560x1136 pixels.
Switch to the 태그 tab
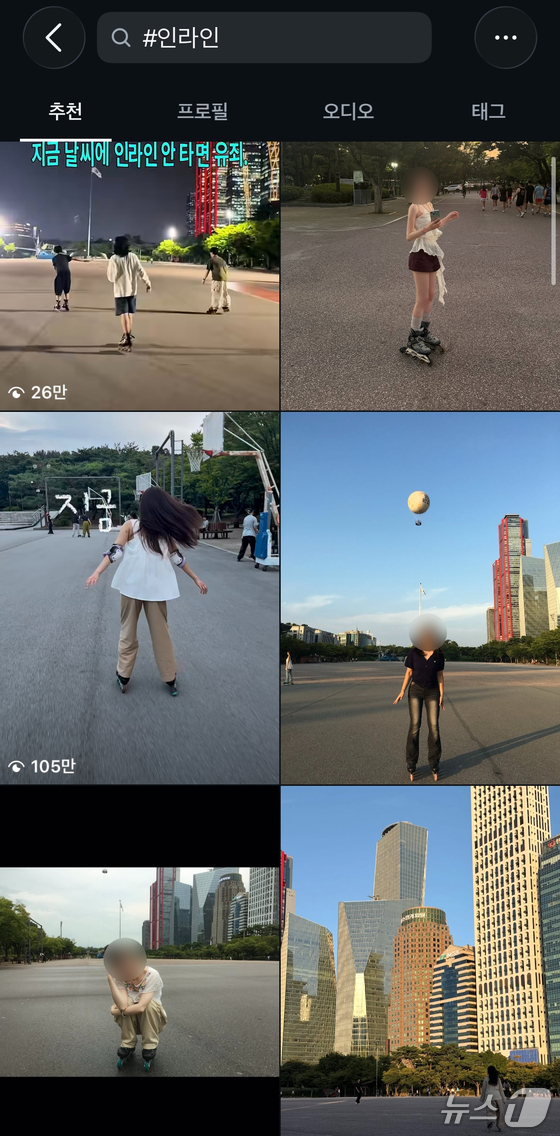coord(488,111)
